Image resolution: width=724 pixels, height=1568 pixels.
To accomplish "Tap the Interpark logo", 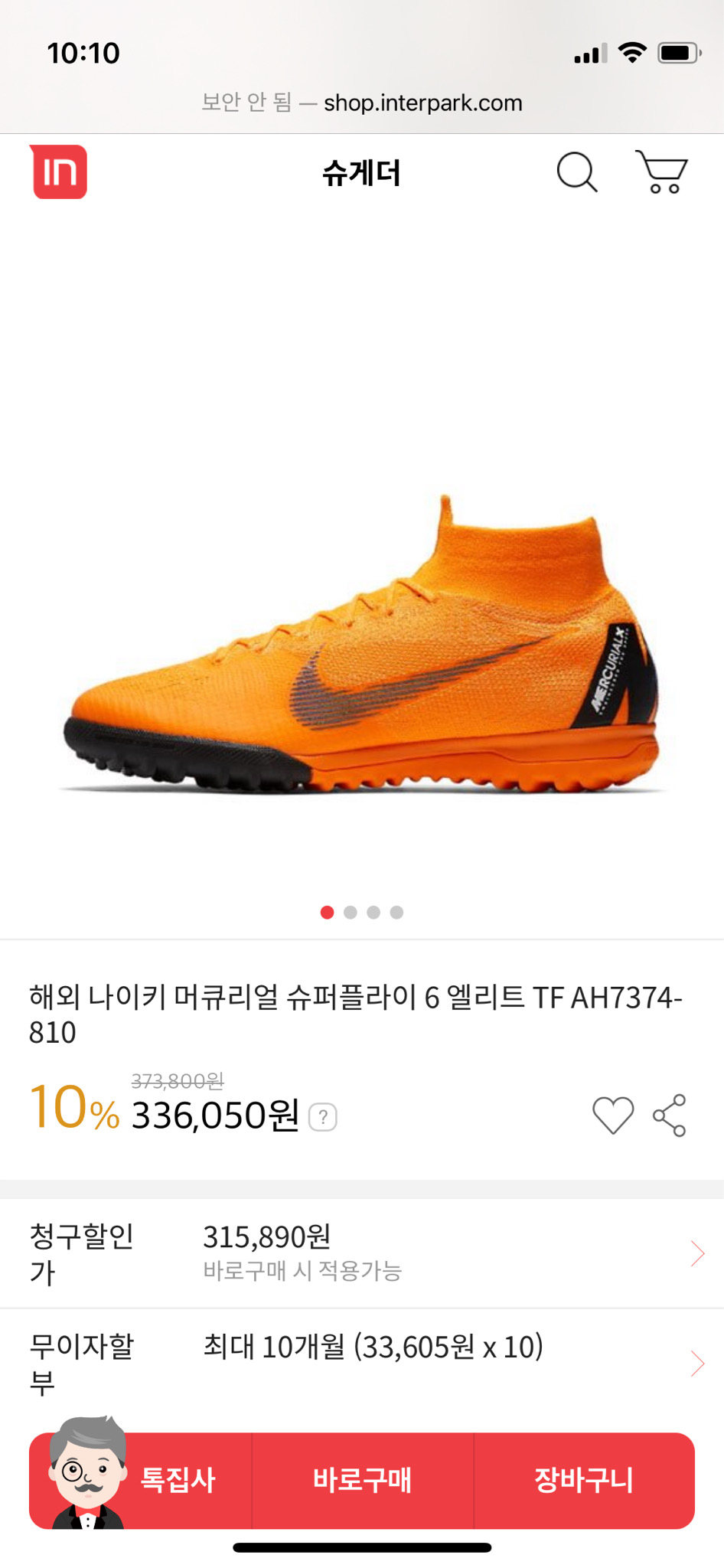I will tap(60, 173).
